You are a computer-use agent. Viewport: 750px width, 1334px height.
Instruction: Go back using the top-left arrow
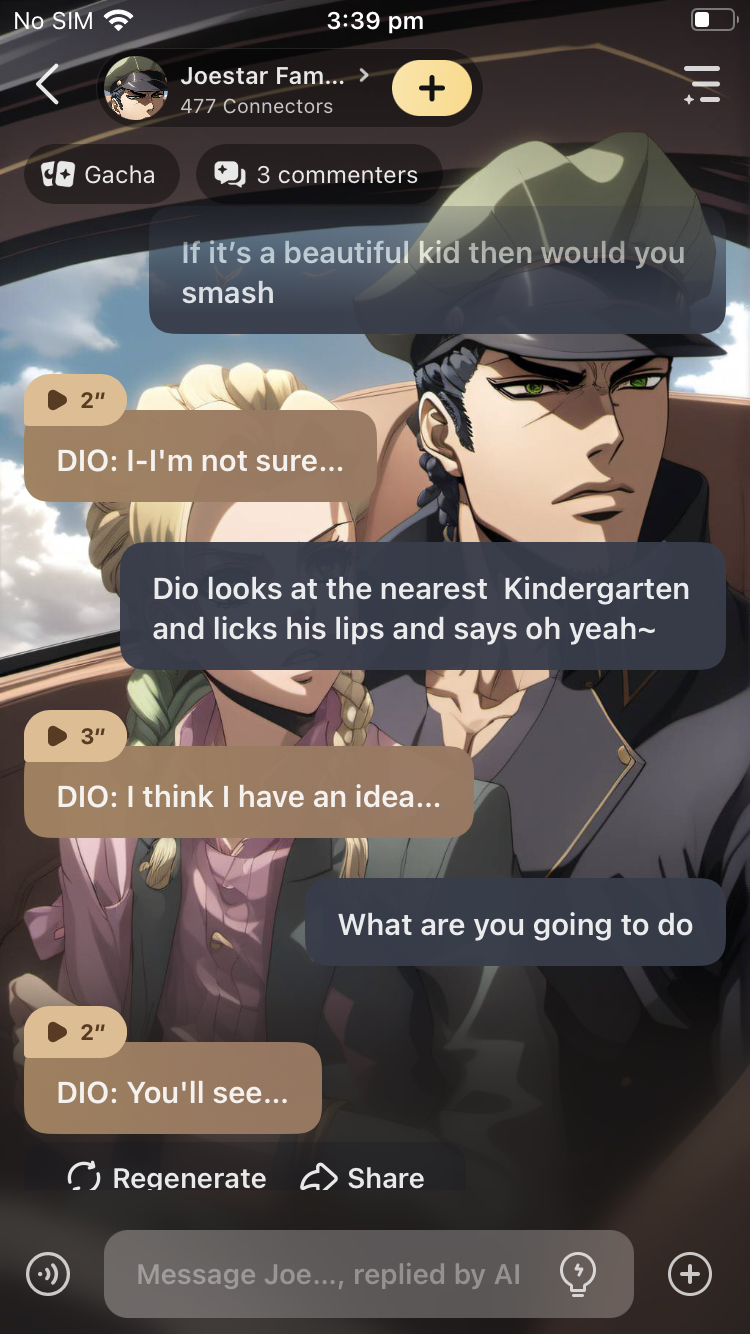47,85
